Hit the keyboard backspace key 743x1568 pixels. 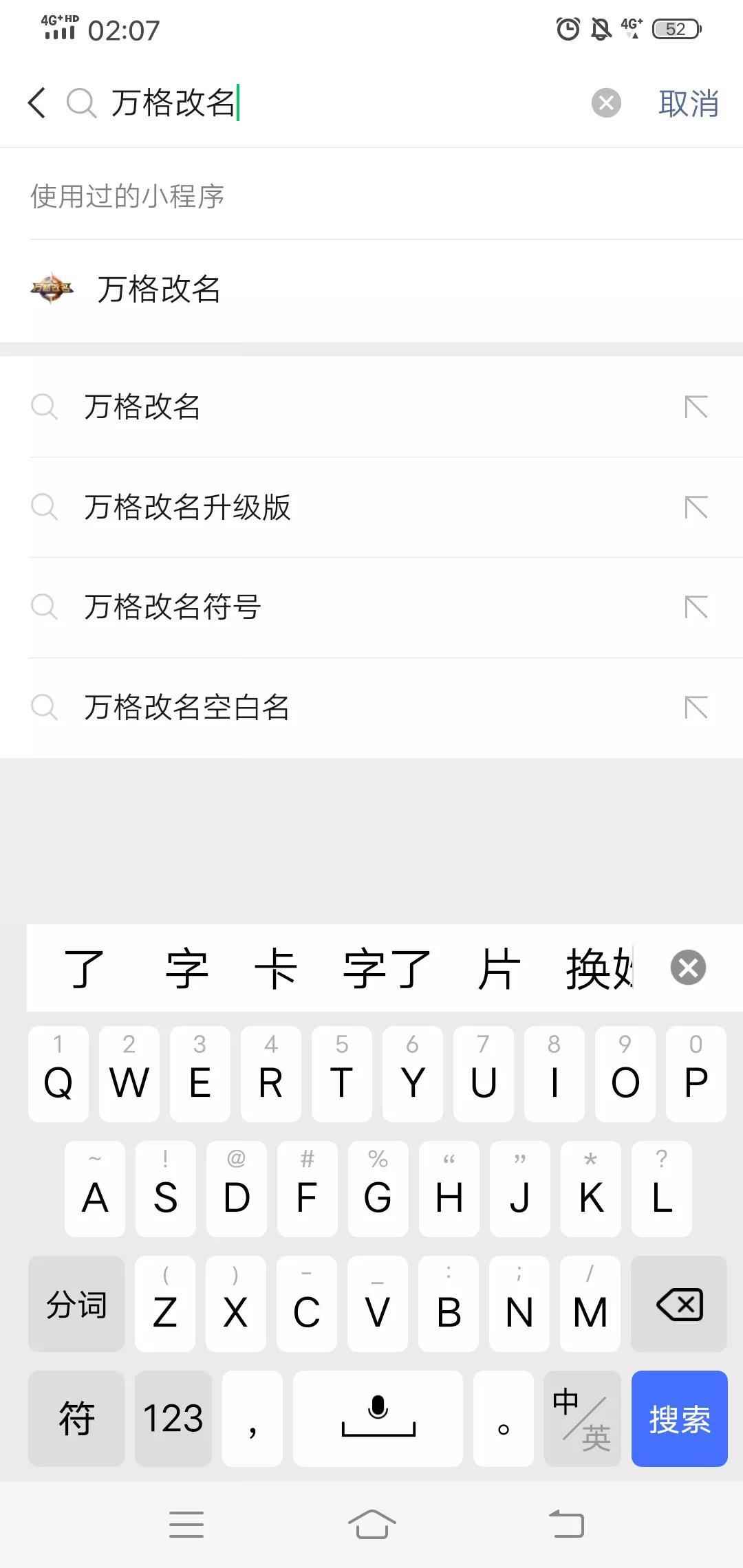click(x=679, y=1304)
